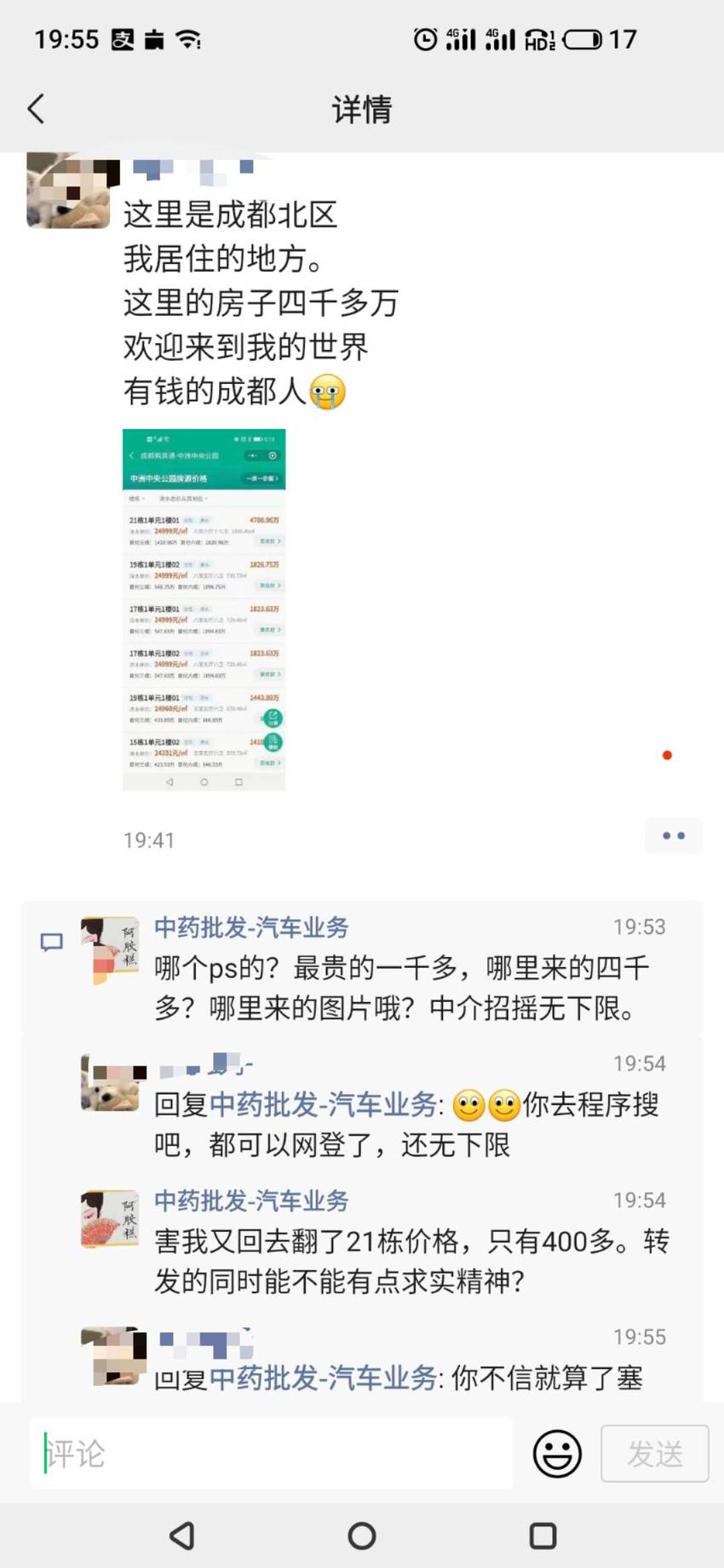
Task: Open the attached price-list screenshot in the post
Action: pos(204,609)
